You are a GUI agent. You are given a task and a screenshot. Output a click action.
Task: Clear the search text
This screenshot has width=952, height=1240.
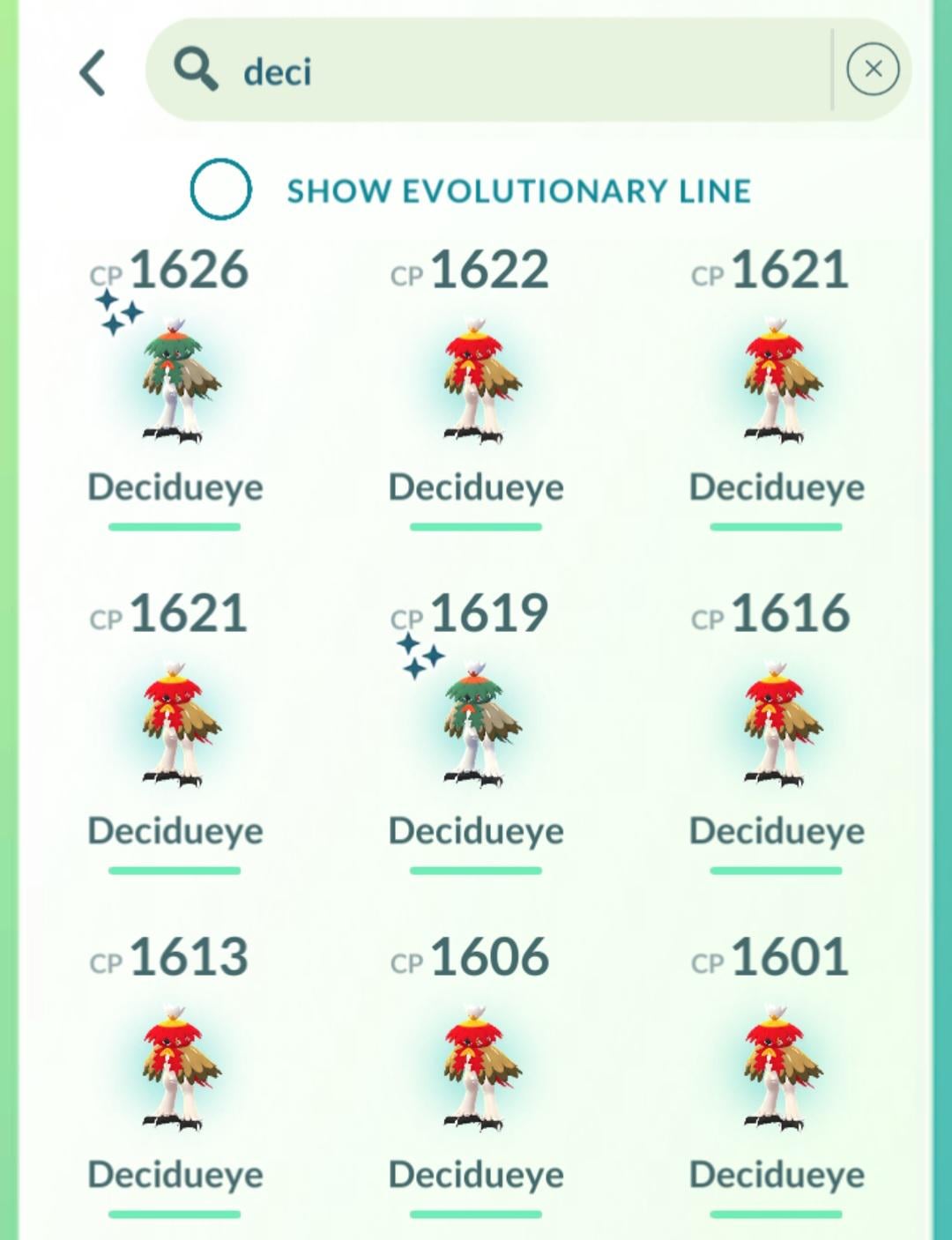(873, 70)
